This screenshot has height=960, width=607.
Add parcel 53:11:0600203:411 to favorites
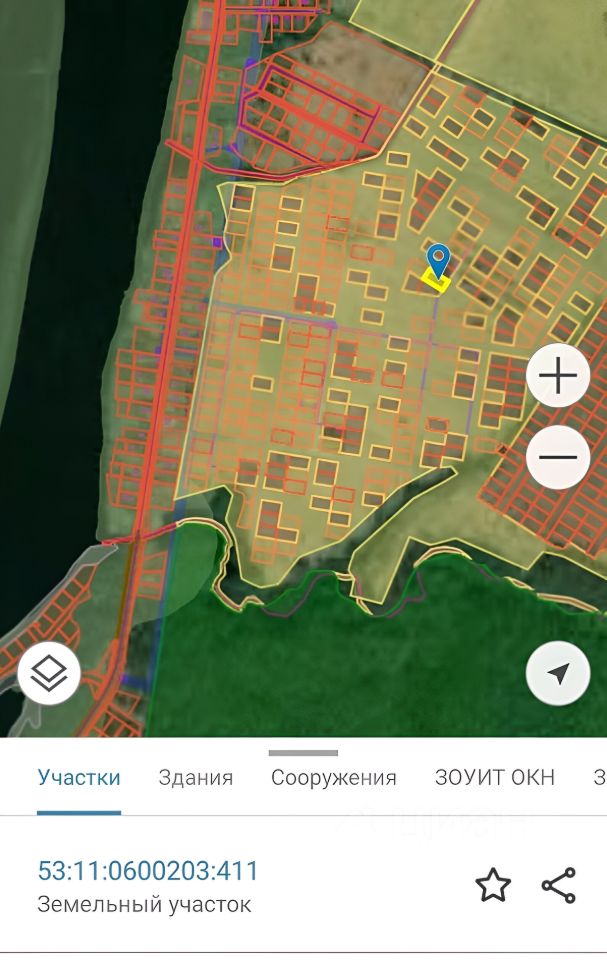pyautogui.click(x=492, y=885)
